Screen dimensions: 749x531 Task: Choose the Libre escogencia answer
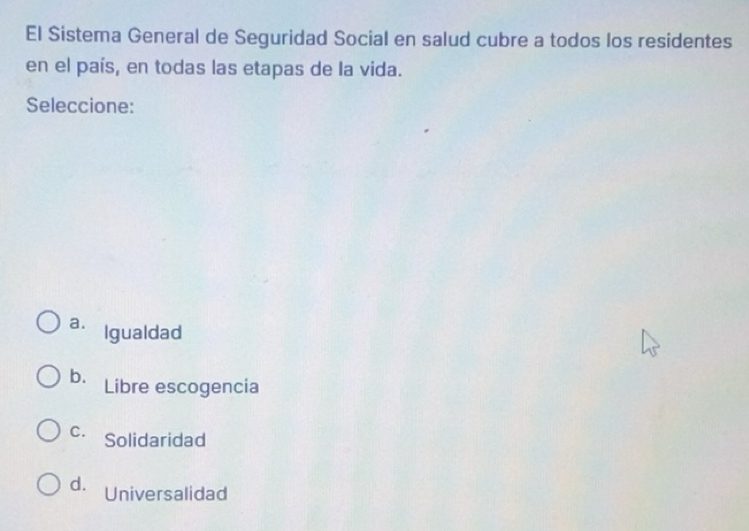coord(48,378)
